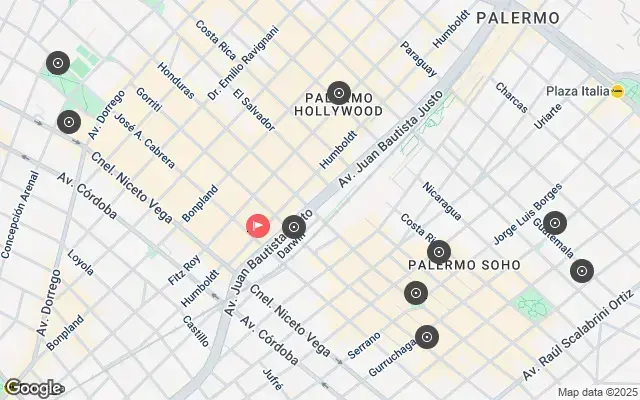Select the marker beside Av. Dorrego park
Image resolution: width=640 pixels, height=400 pixels.
[x=57, y=64]
